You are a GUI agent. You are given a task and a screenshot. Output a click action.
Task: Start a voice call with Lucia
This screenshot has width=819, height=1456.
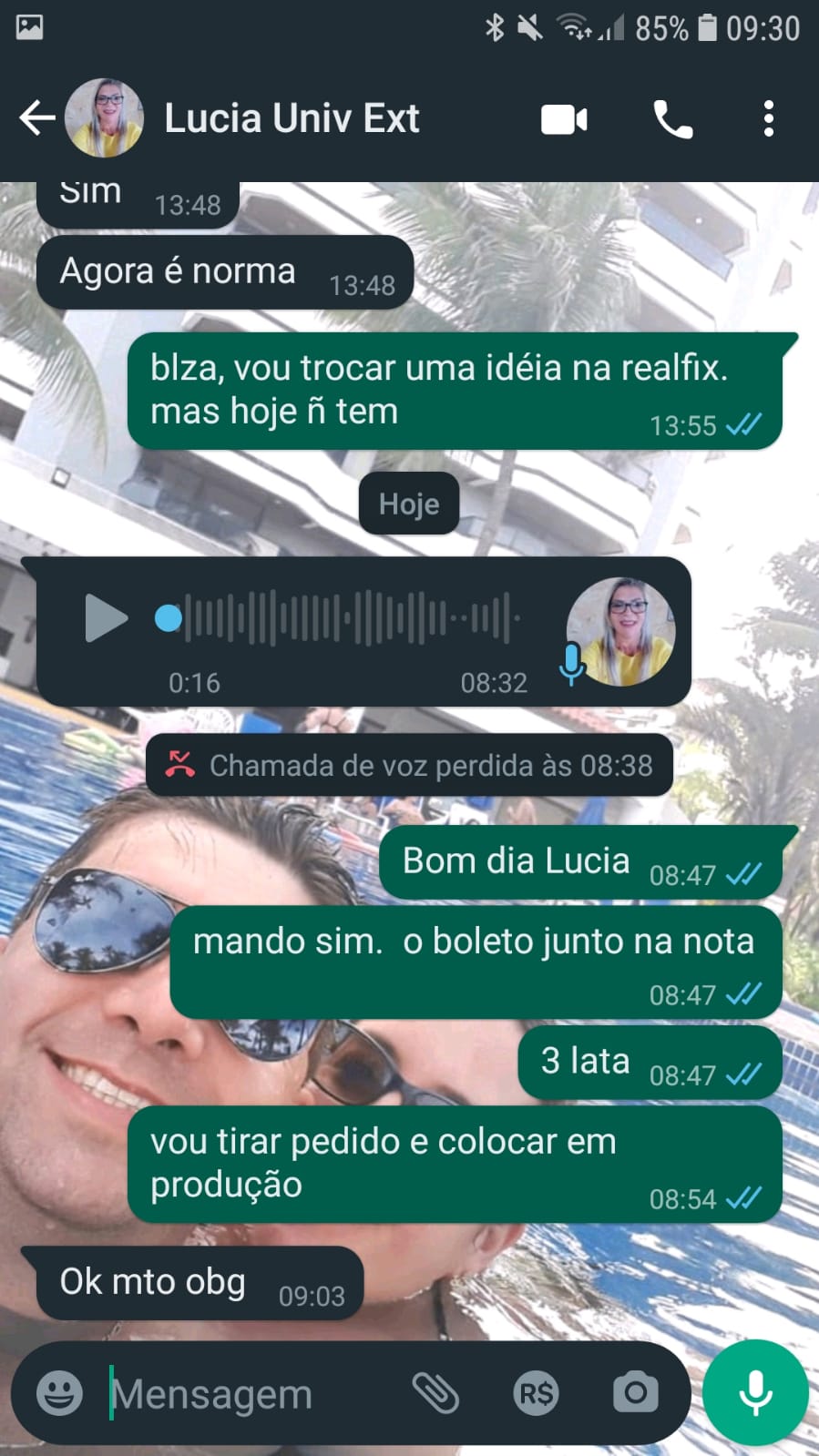tap(672, 119)
